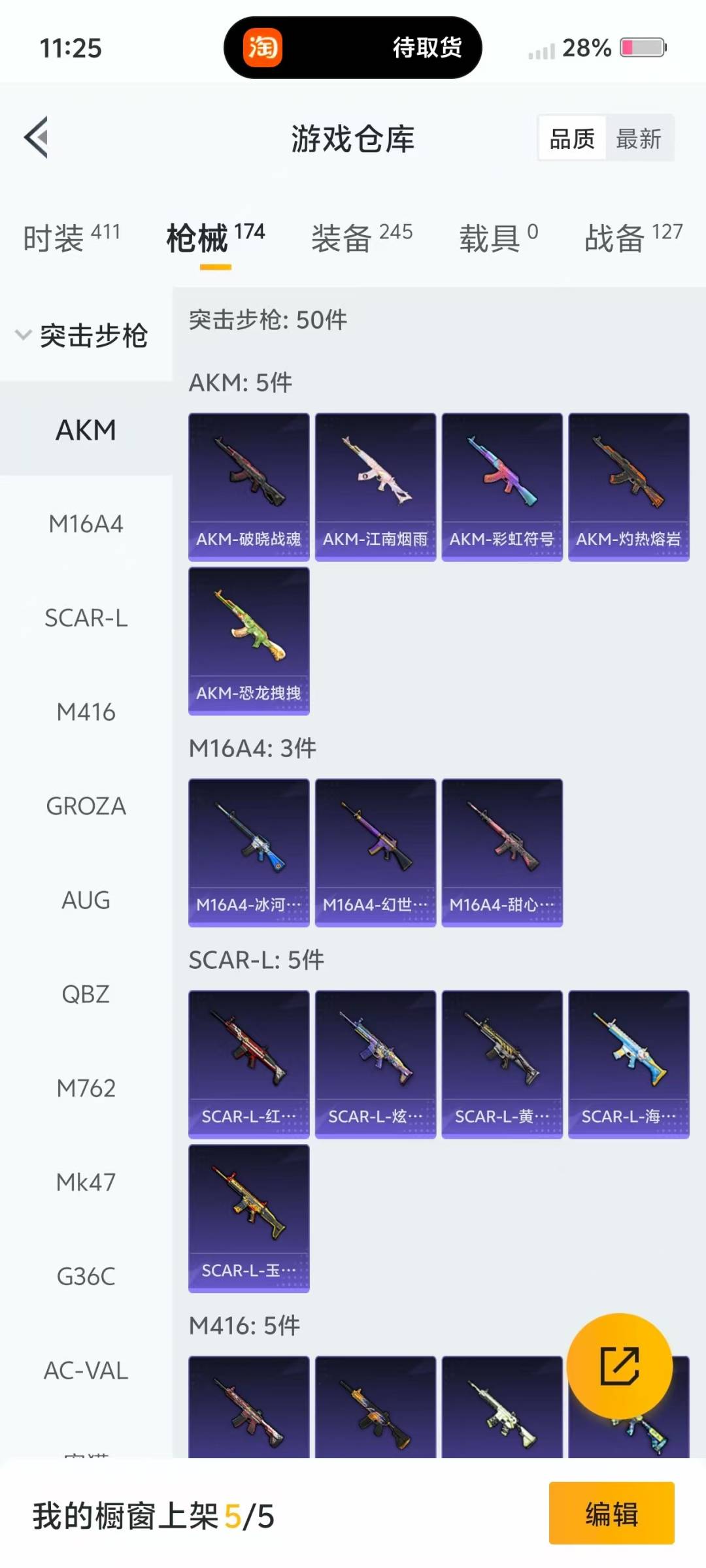Open the AKM-恐龙拽拽 skin
Viewport: 706px width, 1568px height.
click(x=248, y=641)
